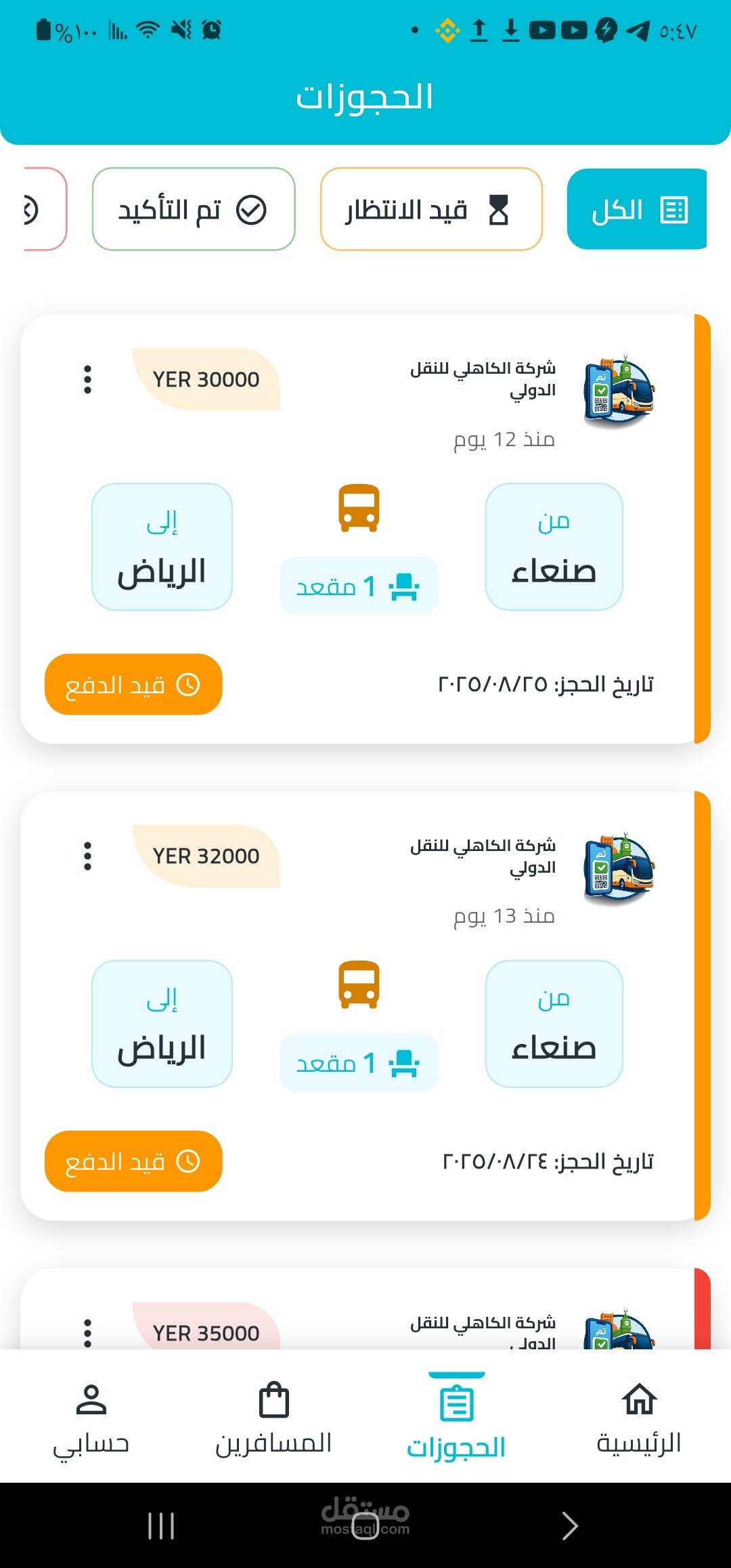Screen dimensions: 731x1568
Task: Select the الكل filter chip
Action: coord(636,209)
